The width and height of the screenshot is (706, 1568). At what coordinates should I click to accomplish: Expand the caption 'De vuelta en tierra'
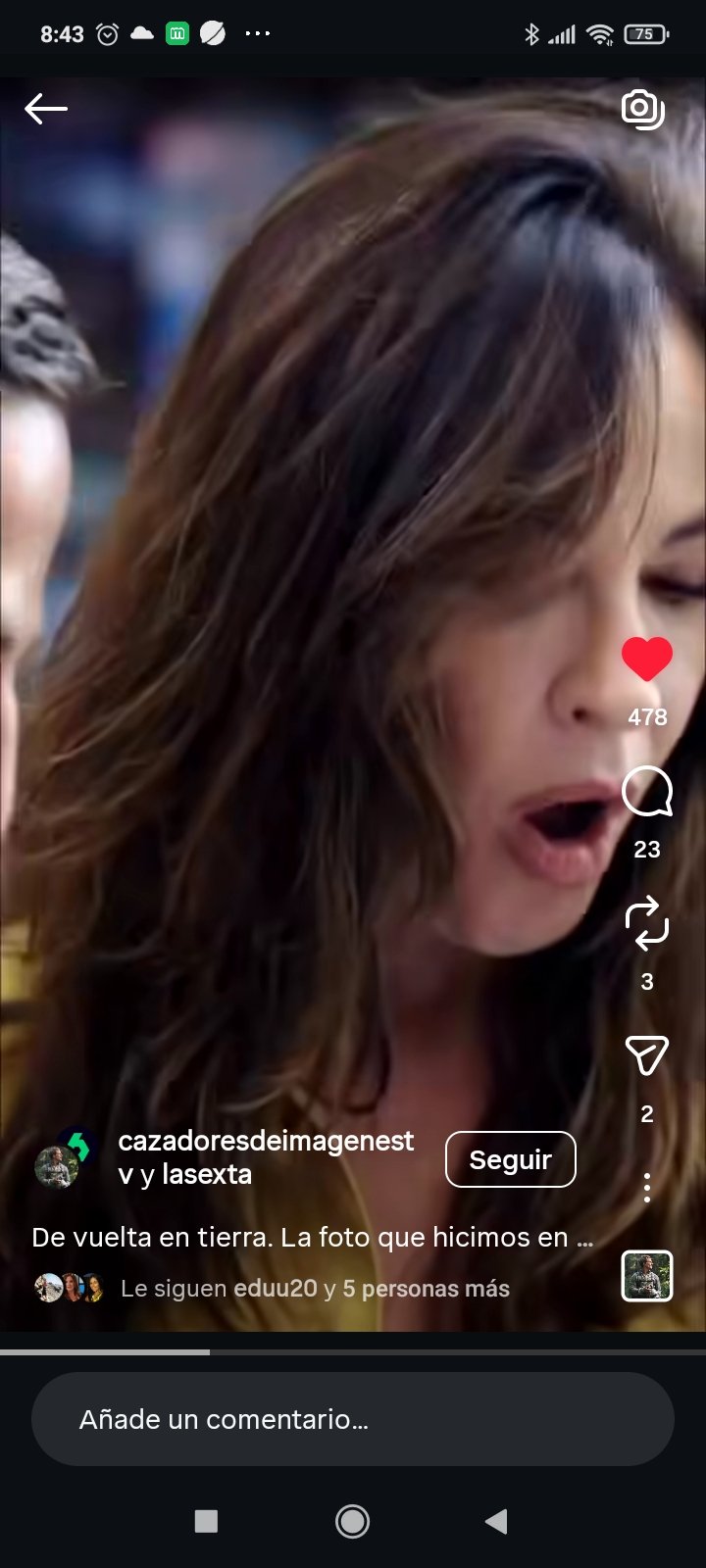coord(312,1238)
